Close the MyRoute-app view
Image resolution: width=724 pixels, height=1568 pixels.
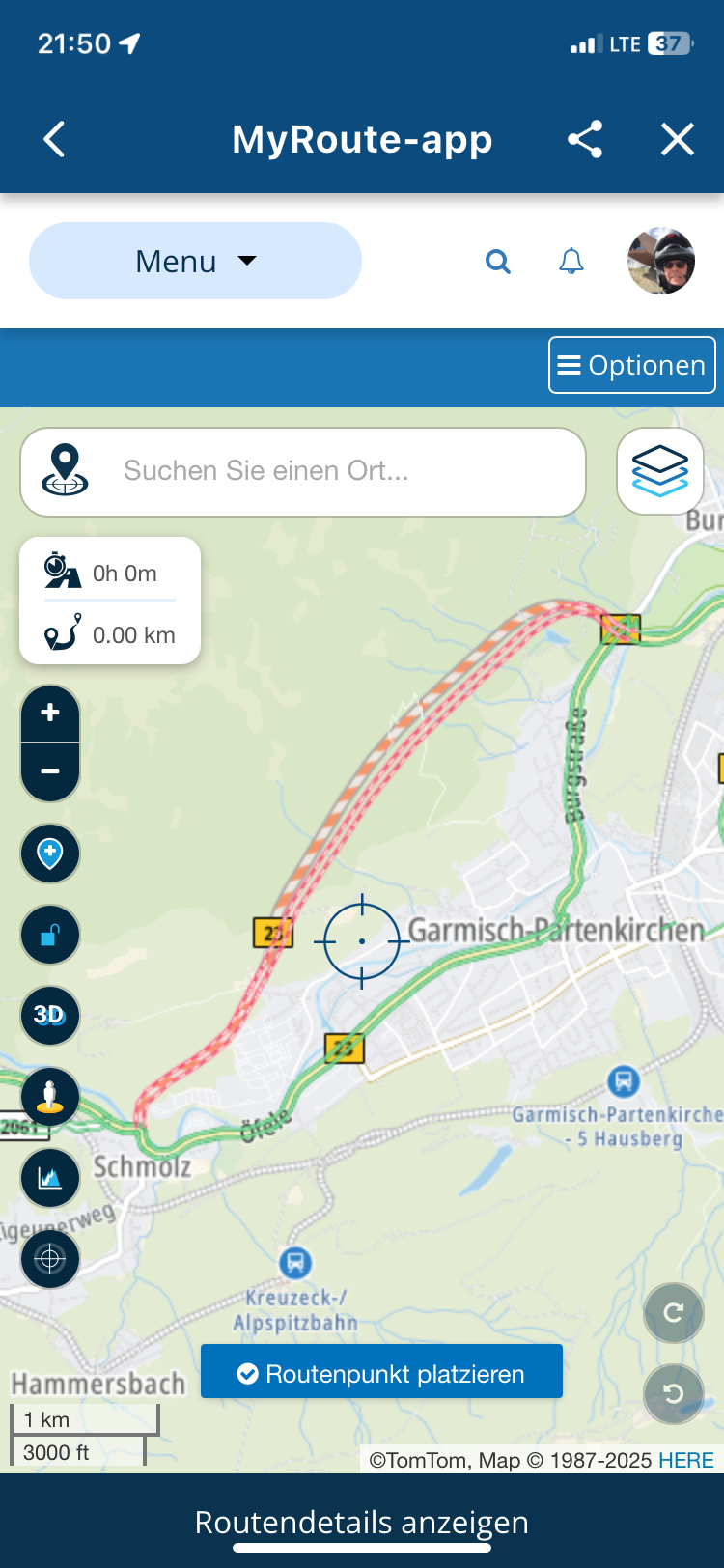[x=677, y=140]
